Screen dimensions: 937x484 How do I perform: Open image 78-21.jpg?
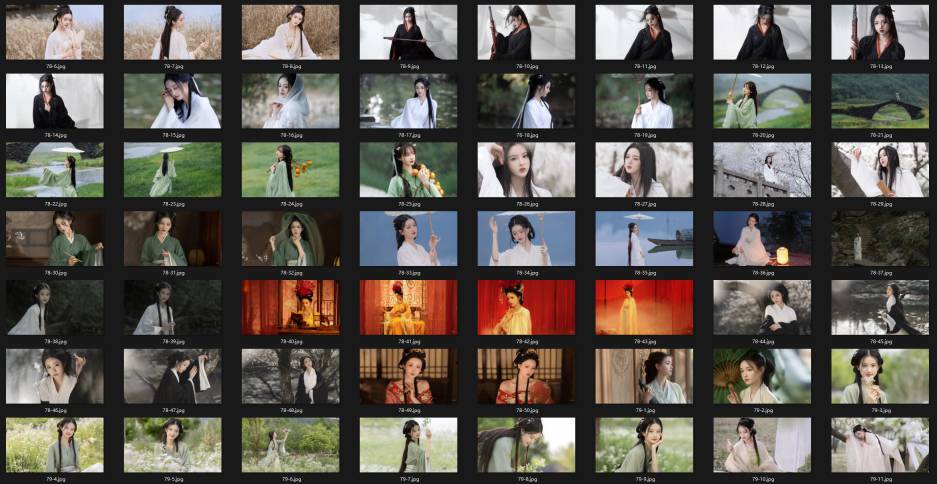pyautogui.click(x=880, y=101)
